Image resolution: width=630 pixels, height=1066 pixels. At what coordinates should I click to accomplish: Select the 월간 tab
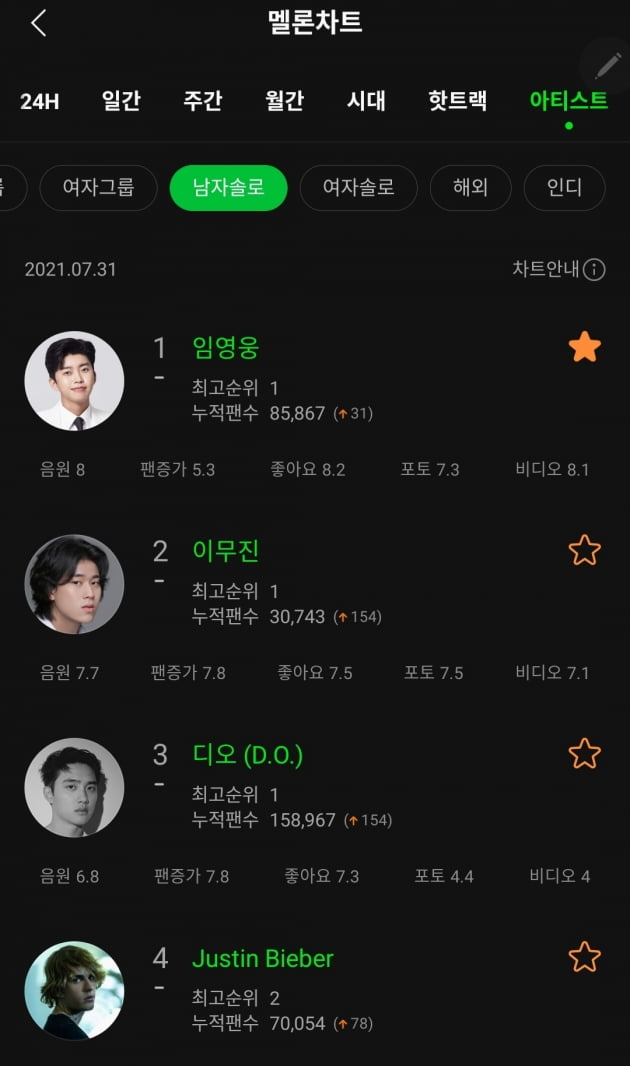pyautogui.click(x=284, y=101)
